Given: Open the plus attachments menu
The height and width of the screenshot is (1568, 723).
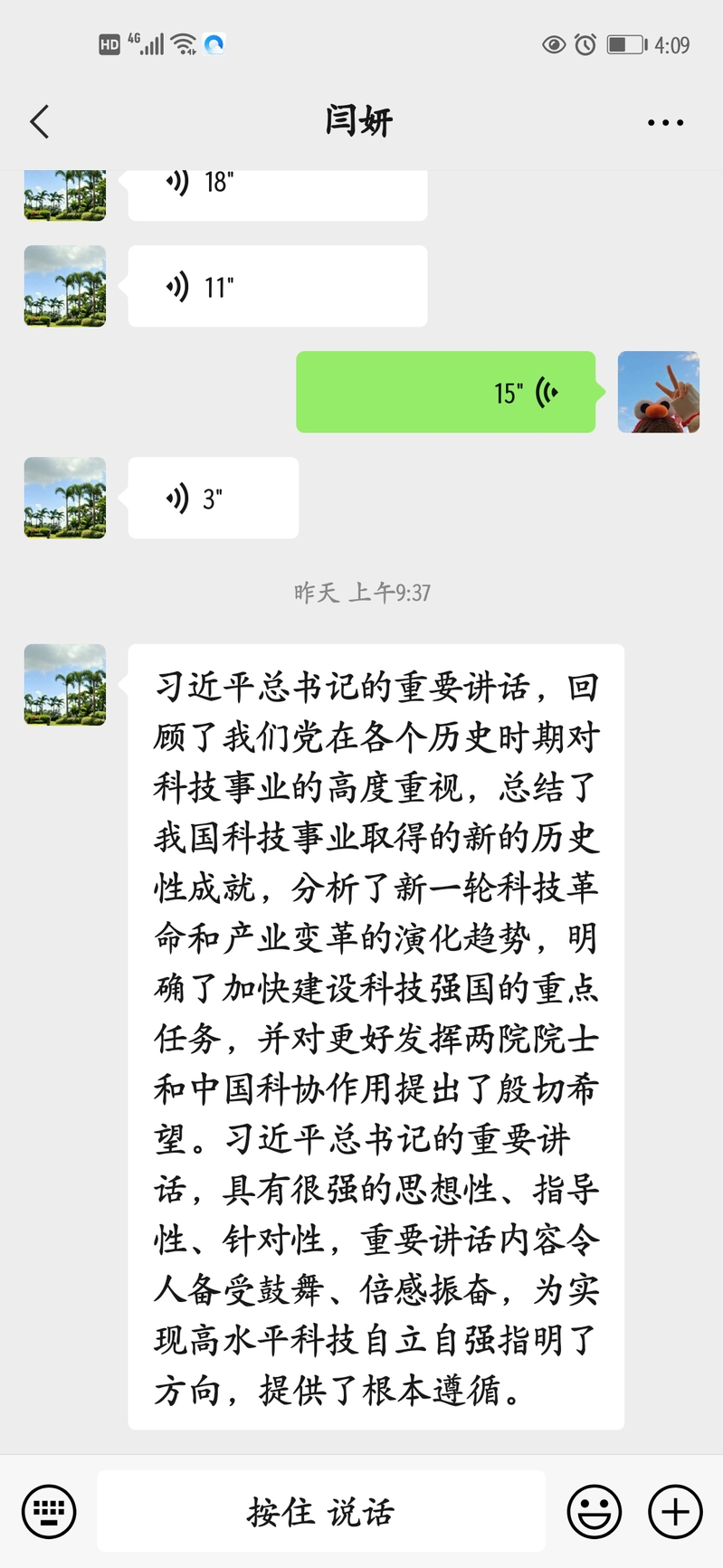Looking at the screenshot, I should (675, 1511).
